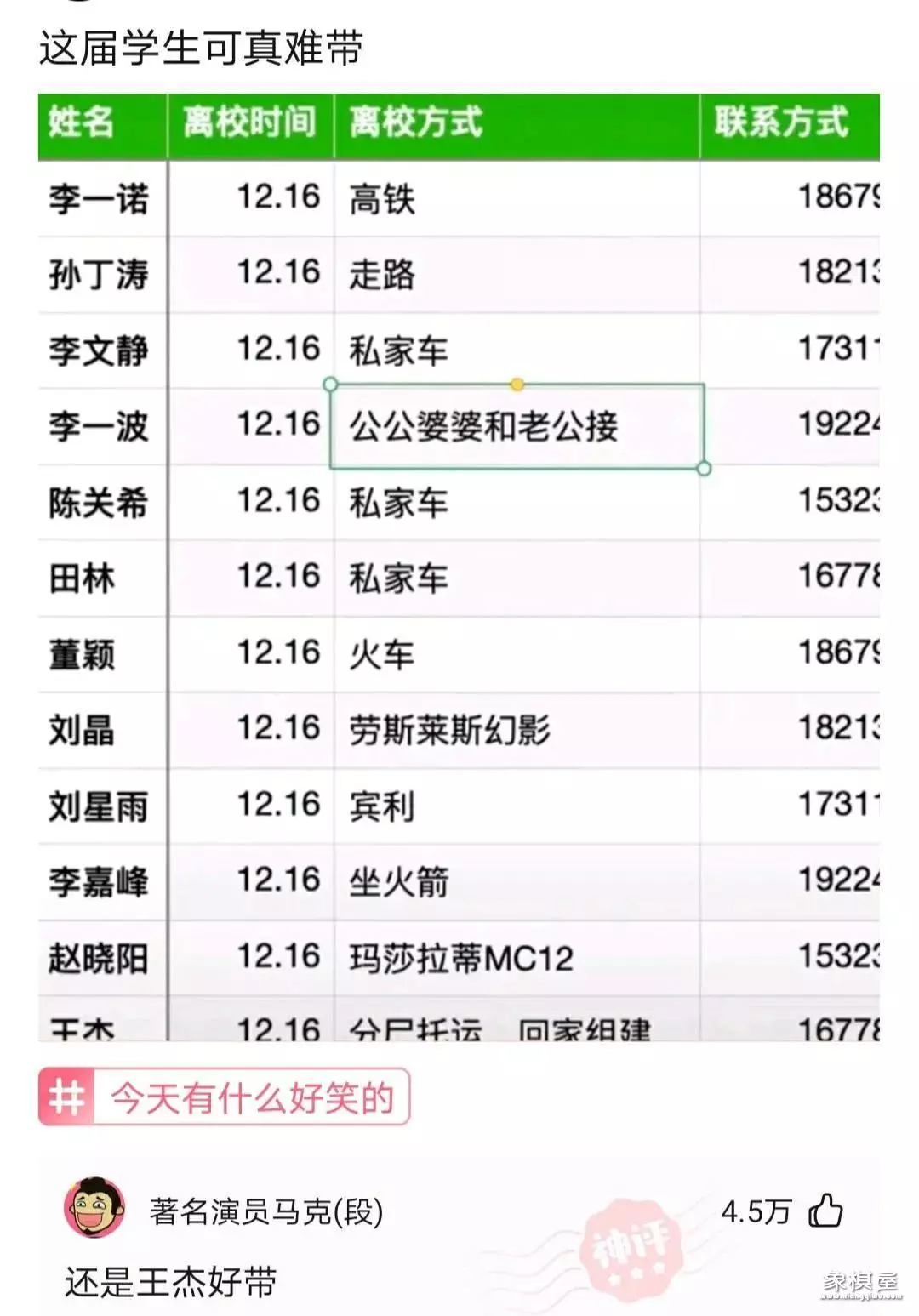Open the profile name 著名演员马克(段)
Image resolution: width=919 pixels, height=1316 pixels.
pos(265,1211)
